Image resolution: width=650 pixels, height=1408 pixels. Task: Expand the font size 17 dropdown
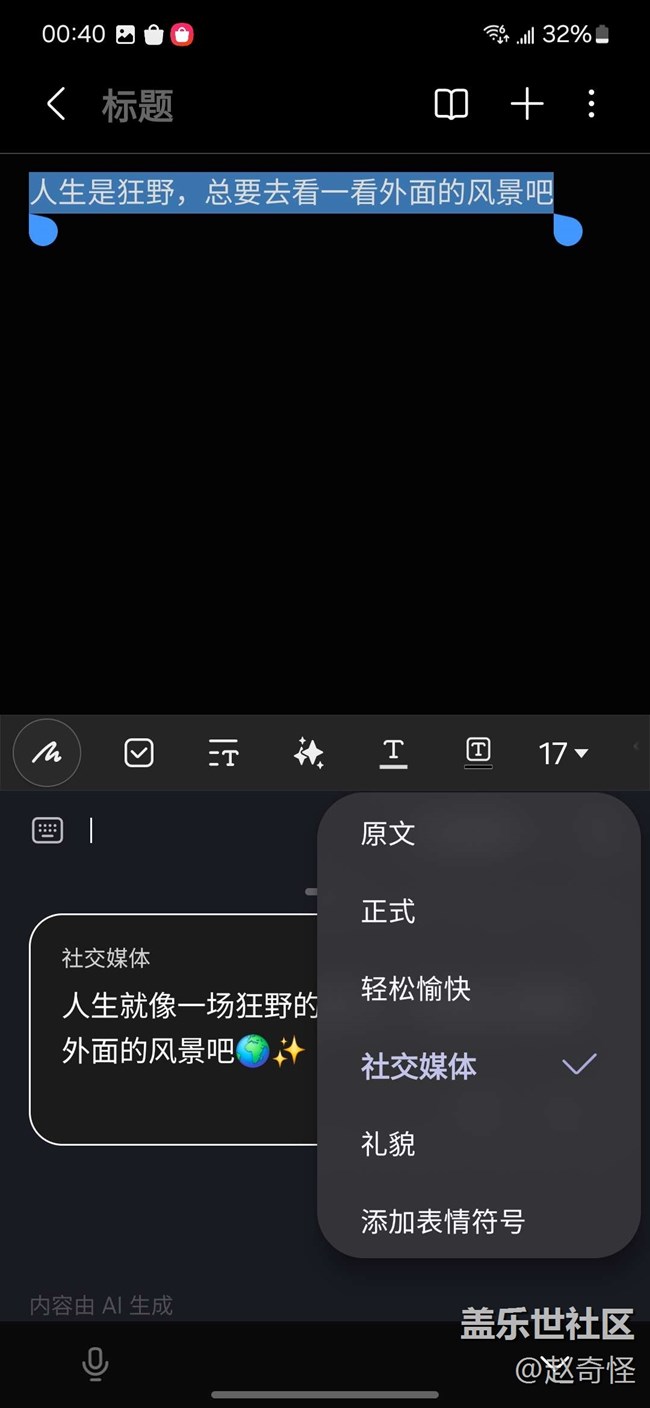[563, 753]
